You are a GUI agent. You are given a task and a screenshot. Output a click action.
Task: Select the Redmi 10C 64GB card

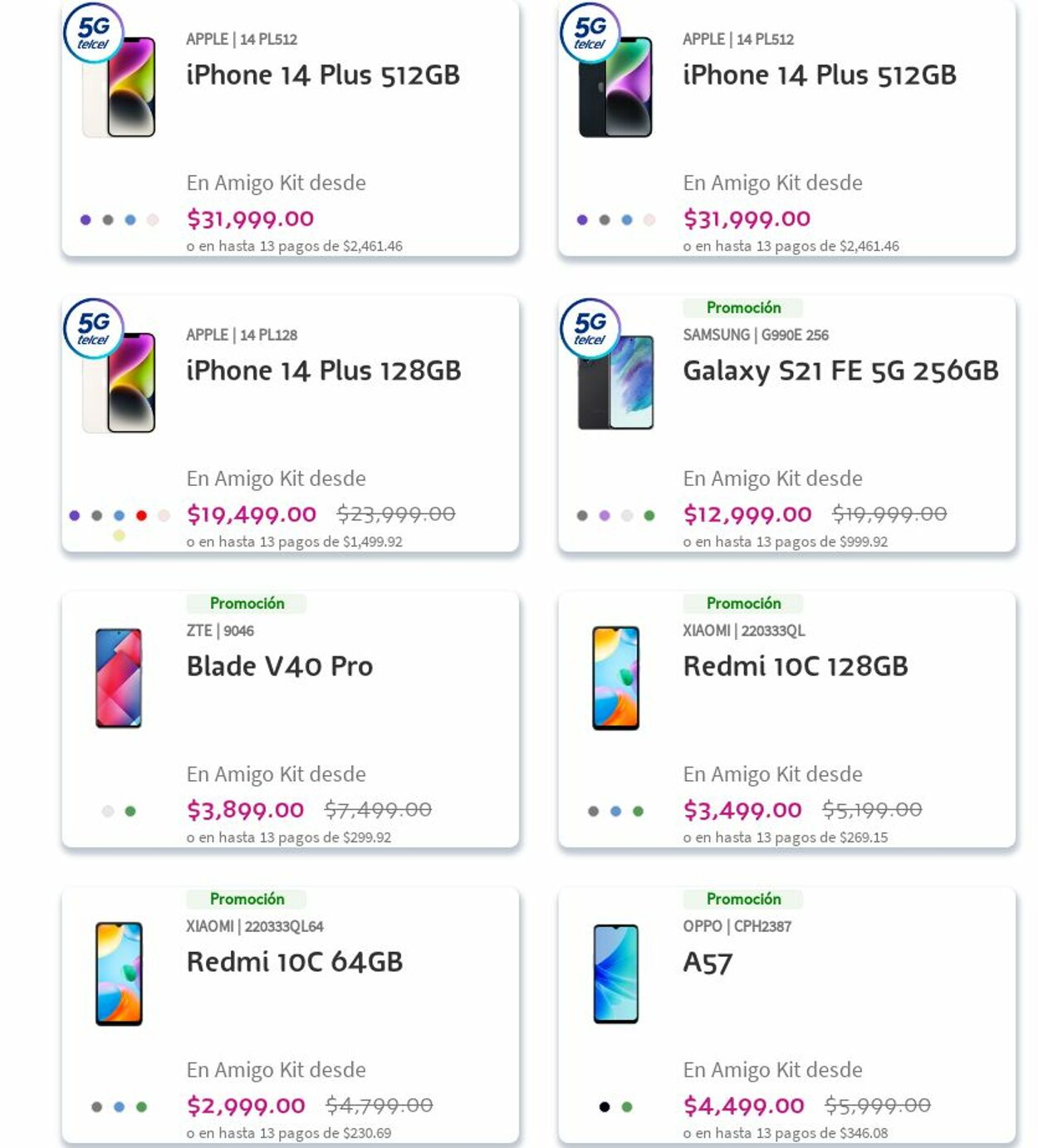[x=294, y=962]
